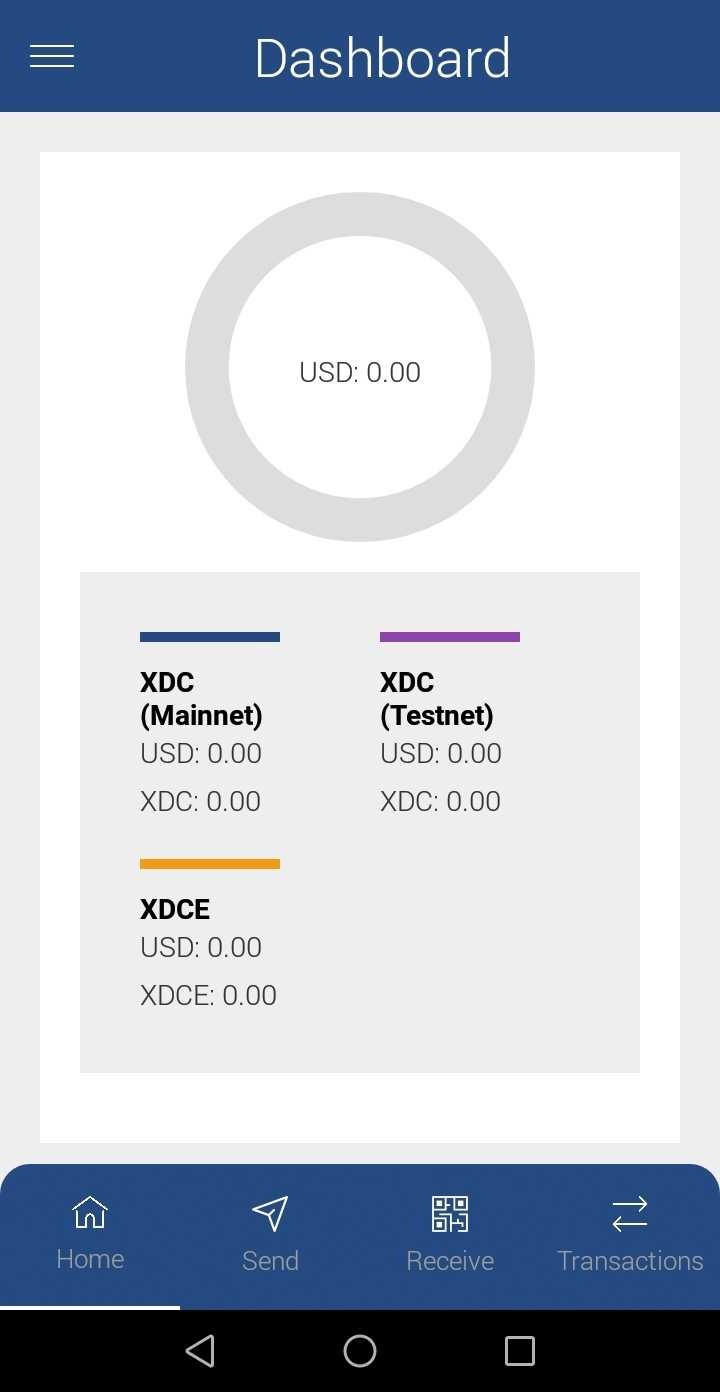Open the Transactions section

(629, 1235)
